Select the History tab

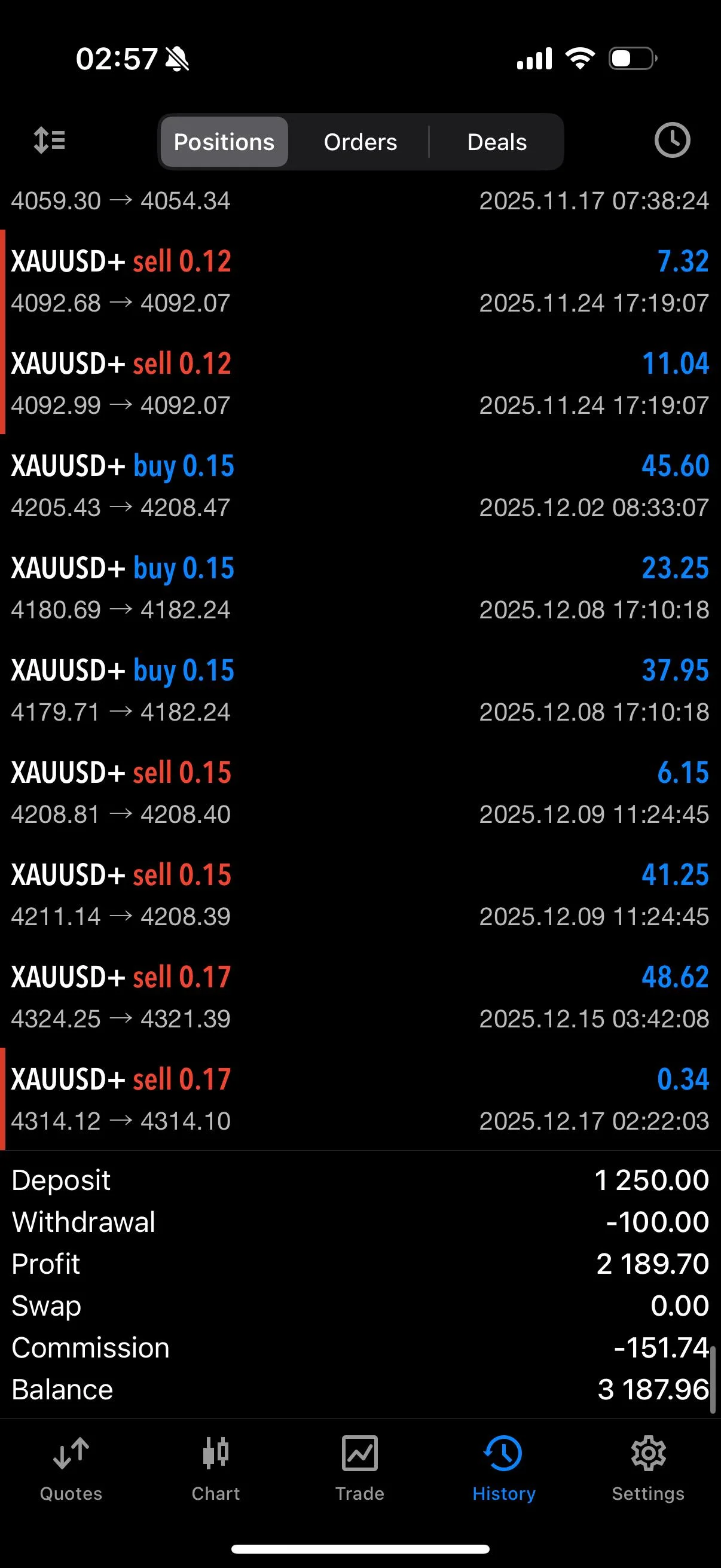tap(504, 1468)
